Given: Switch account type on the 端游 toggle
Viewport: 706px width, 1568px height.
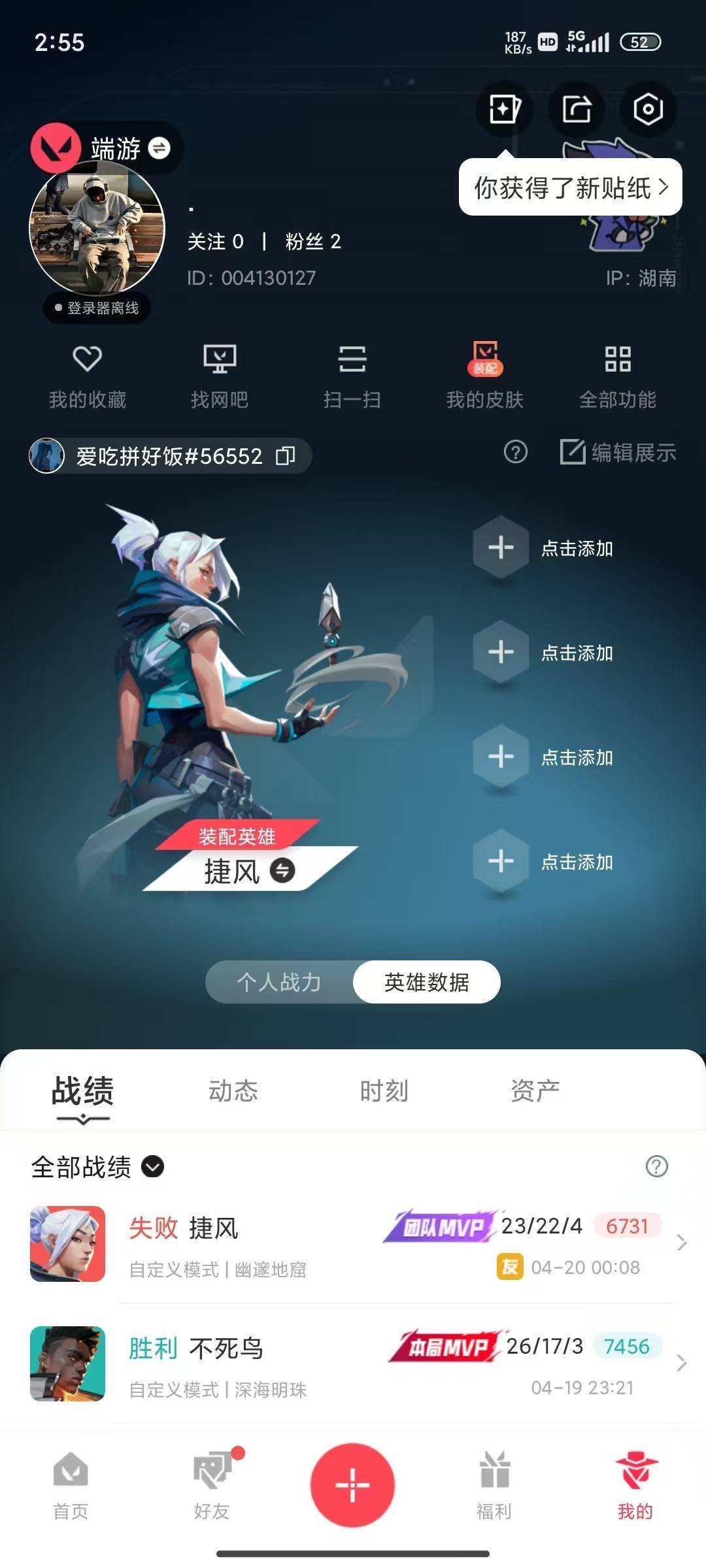Looking at the screenshot, I should coord(157,148).
